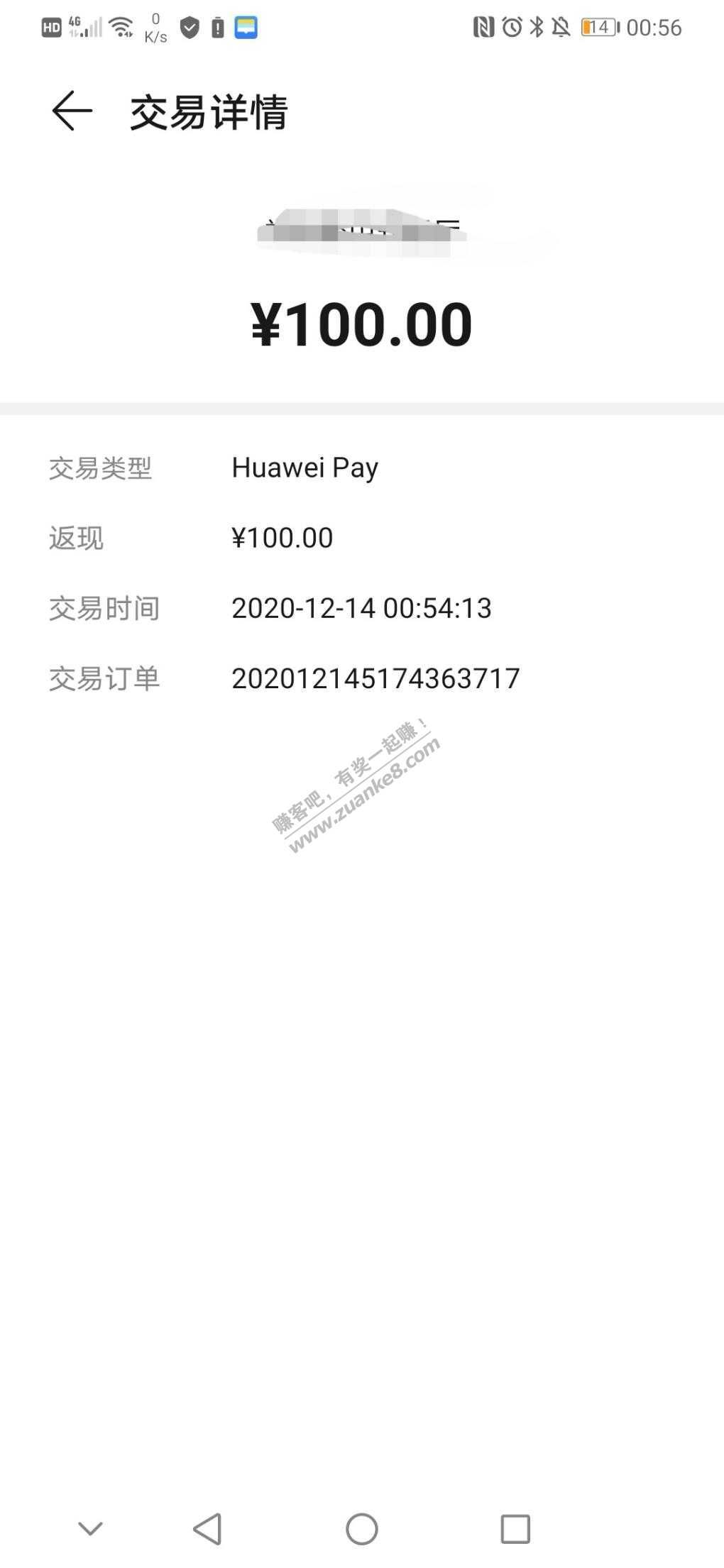The height and width of the screenshot is (1568, 724).
Task: Go to the home screen
Action: (x=362, y=1528)
